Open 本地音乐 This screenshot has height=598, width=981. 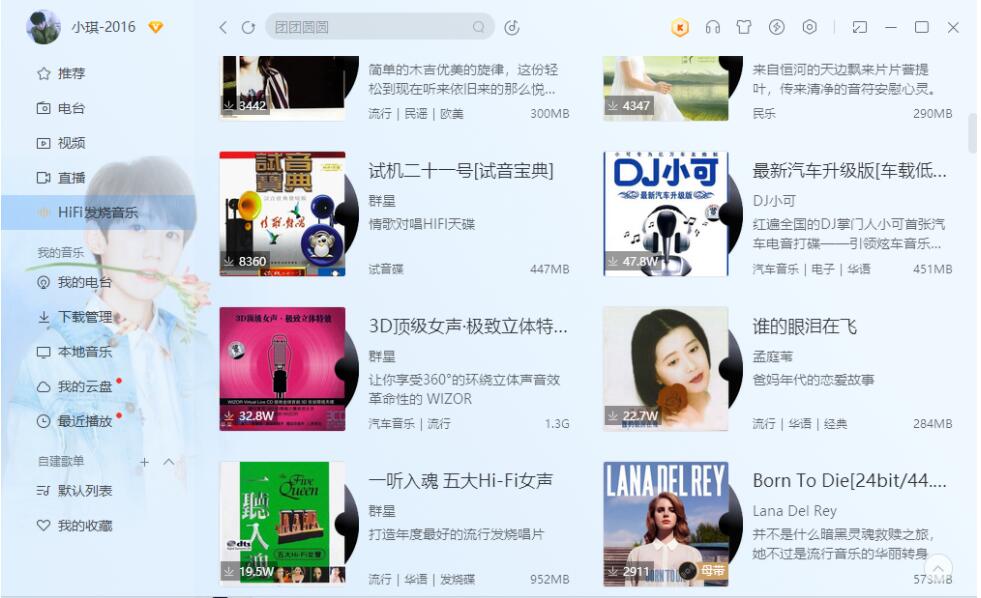[x=84, y=352]
